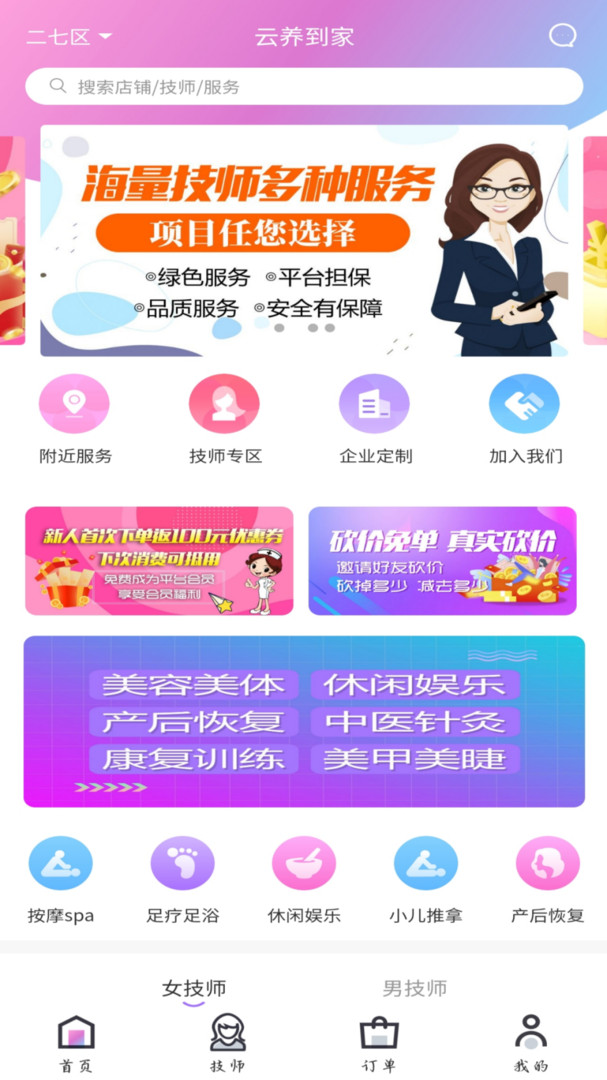Open 附近服务 nearby services
Screen dimensions: 607x1080
tap(75, 419)
